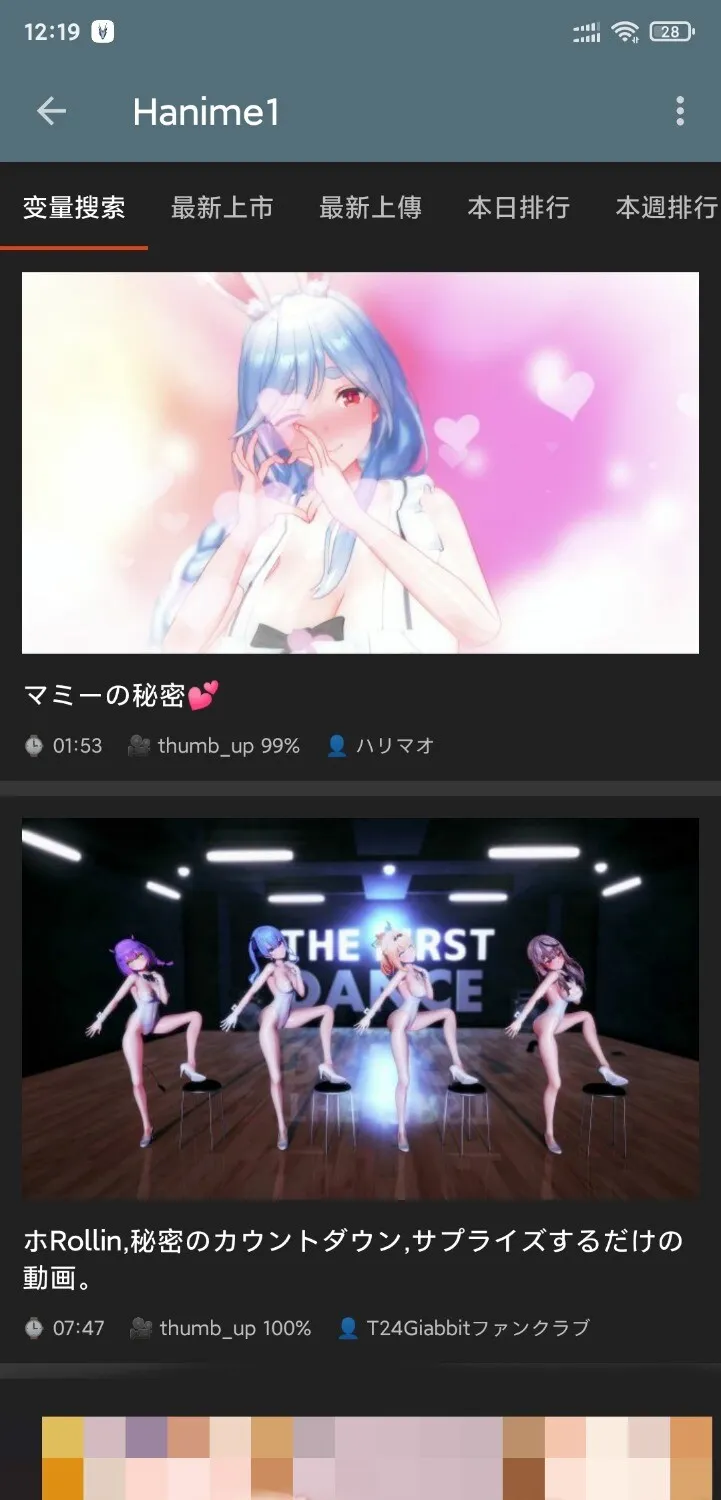This screenshot has width=721, height=1500.
Task: Switch to the 最新上傳 tab
Action: [x=370, y=207]
